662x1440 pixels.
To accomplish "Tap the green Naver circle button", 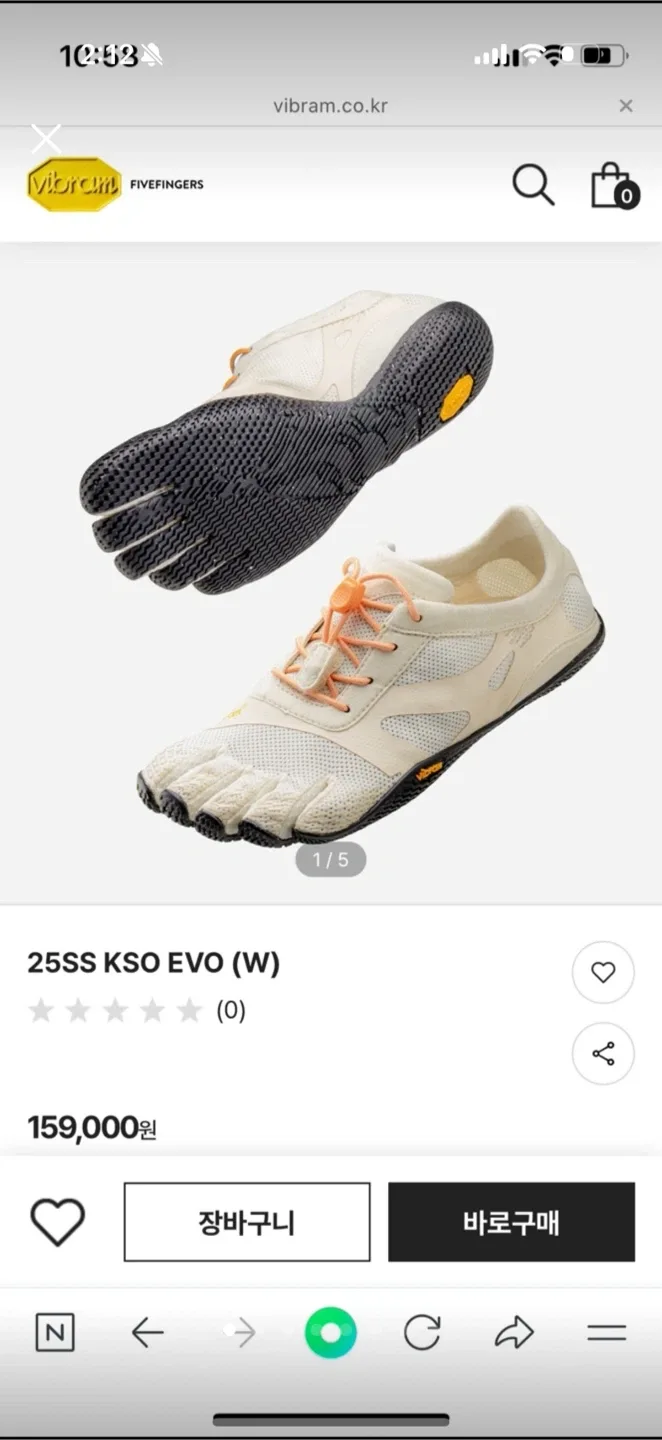I will click(331, 1333).
